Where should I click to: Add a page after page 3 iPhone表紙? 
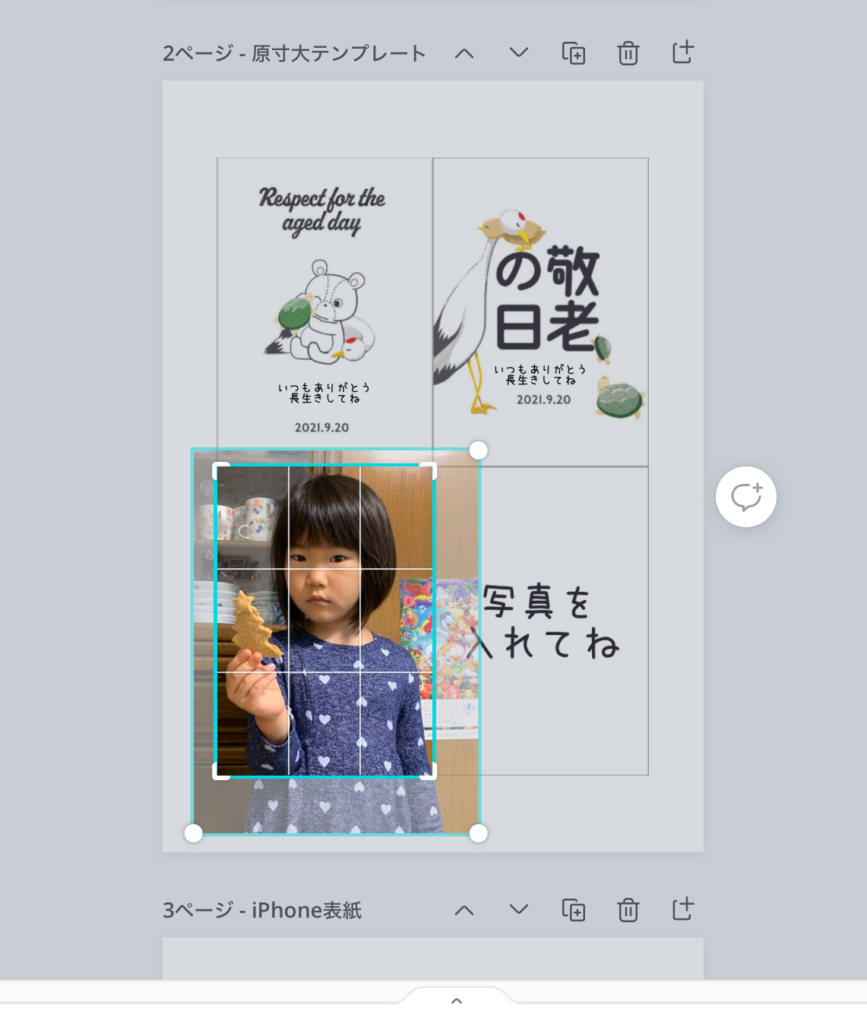[682, 910]
